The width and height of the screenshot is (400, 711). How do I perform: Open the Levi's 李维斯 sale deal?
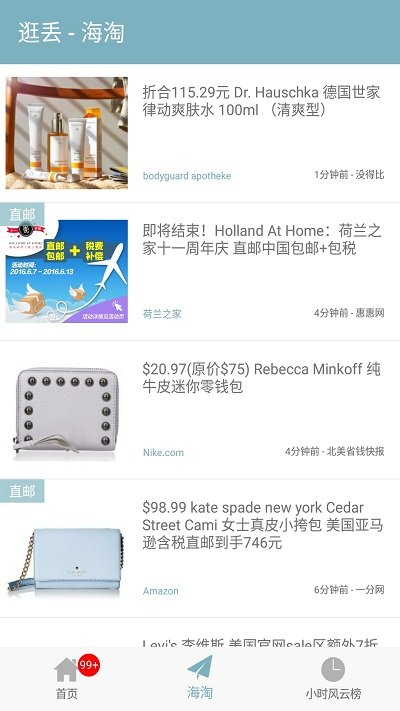click(200, 633)
